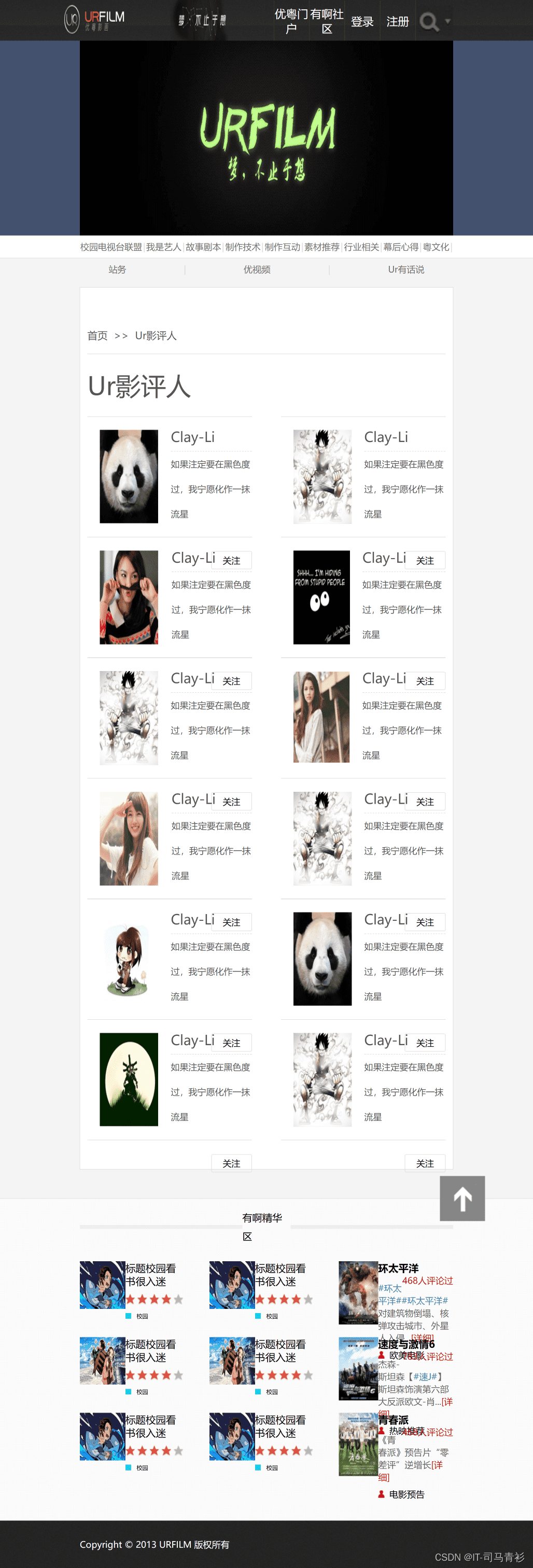Screen dimensions: 533x1568
Task: Go to the 注册 register page
Action: tap(397, 22)
